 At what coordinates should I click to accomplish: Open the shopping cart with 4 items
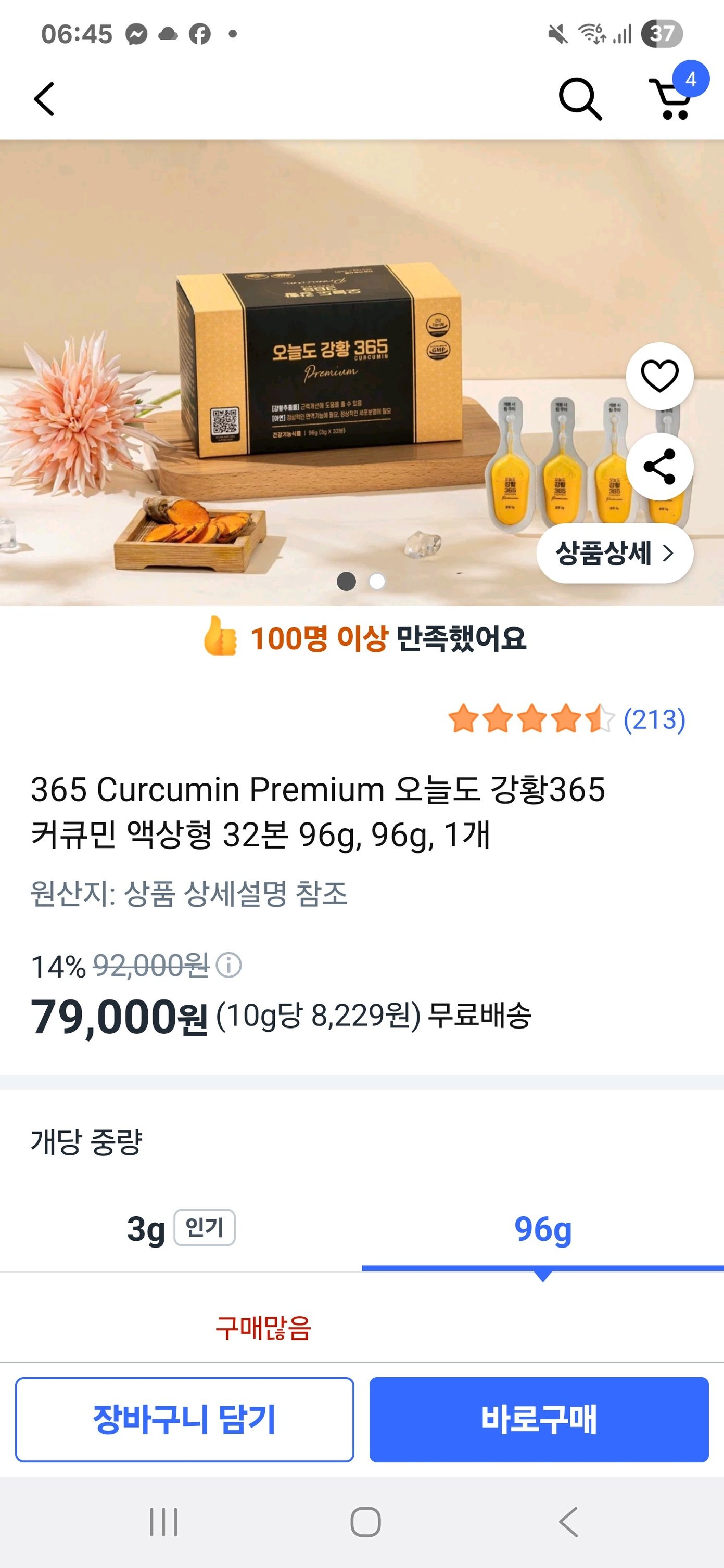(674, 99)
